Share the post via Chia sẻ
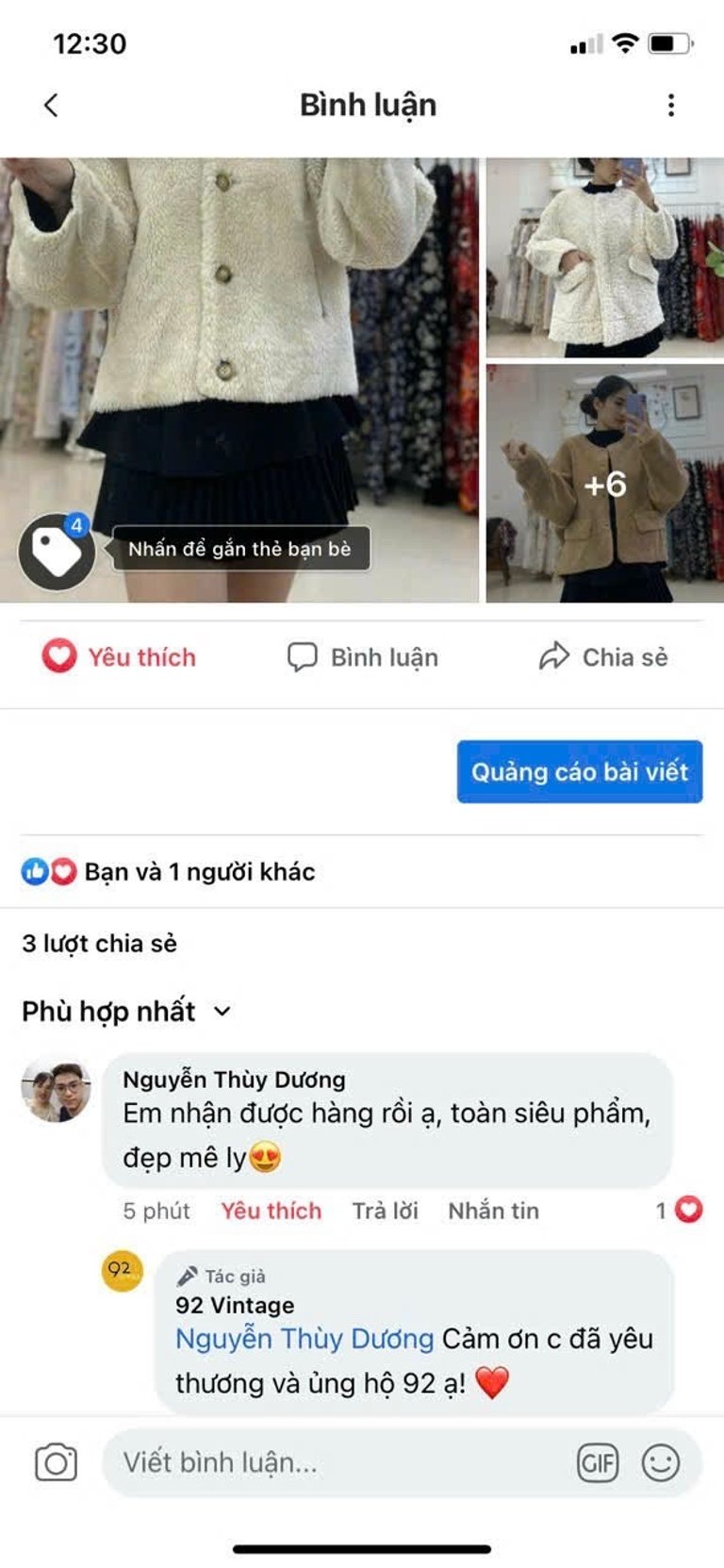This screenshot has width=724, height=1568. (603, 657)
